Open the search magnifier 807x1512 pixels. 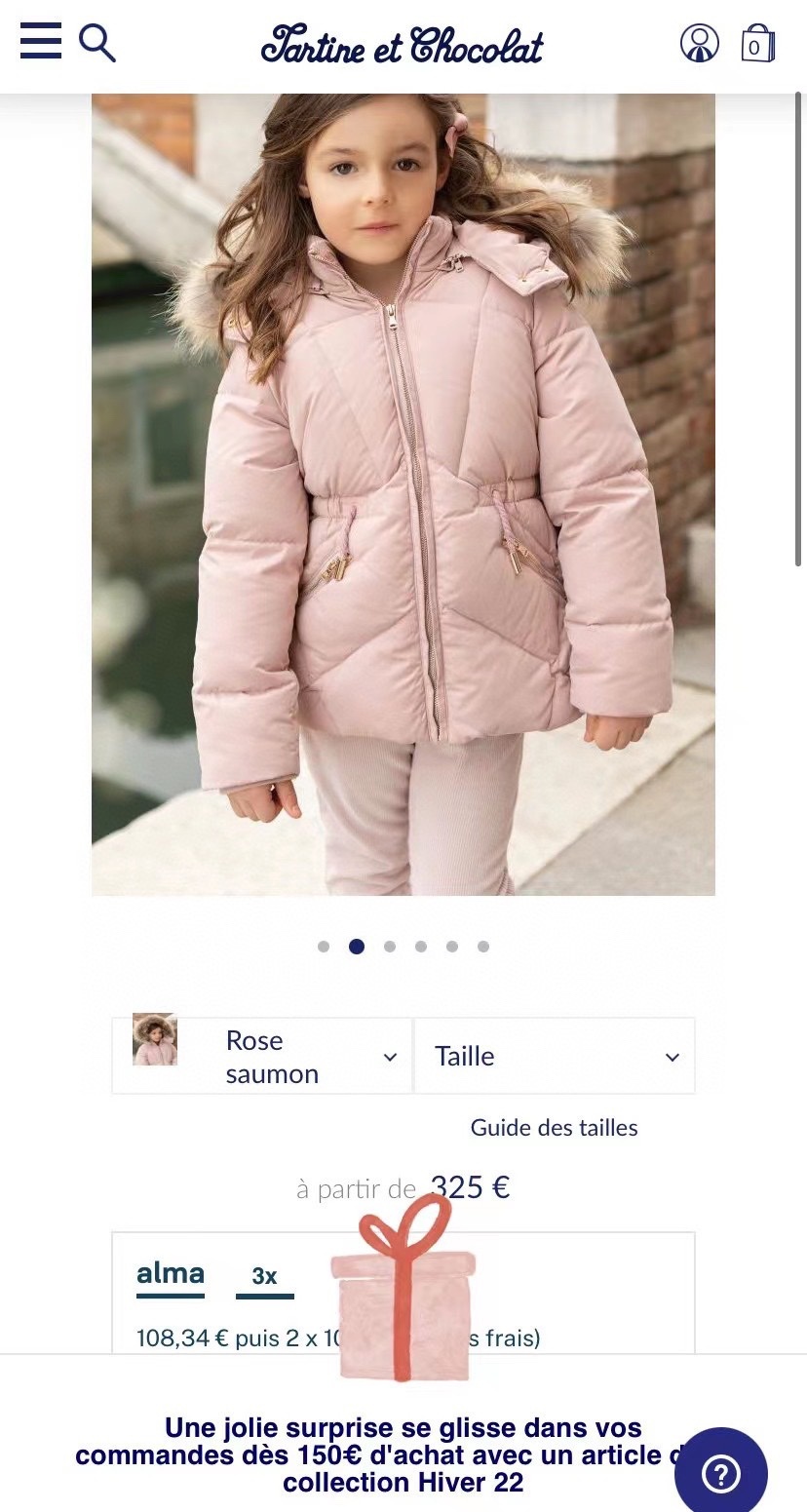point(97,43)
